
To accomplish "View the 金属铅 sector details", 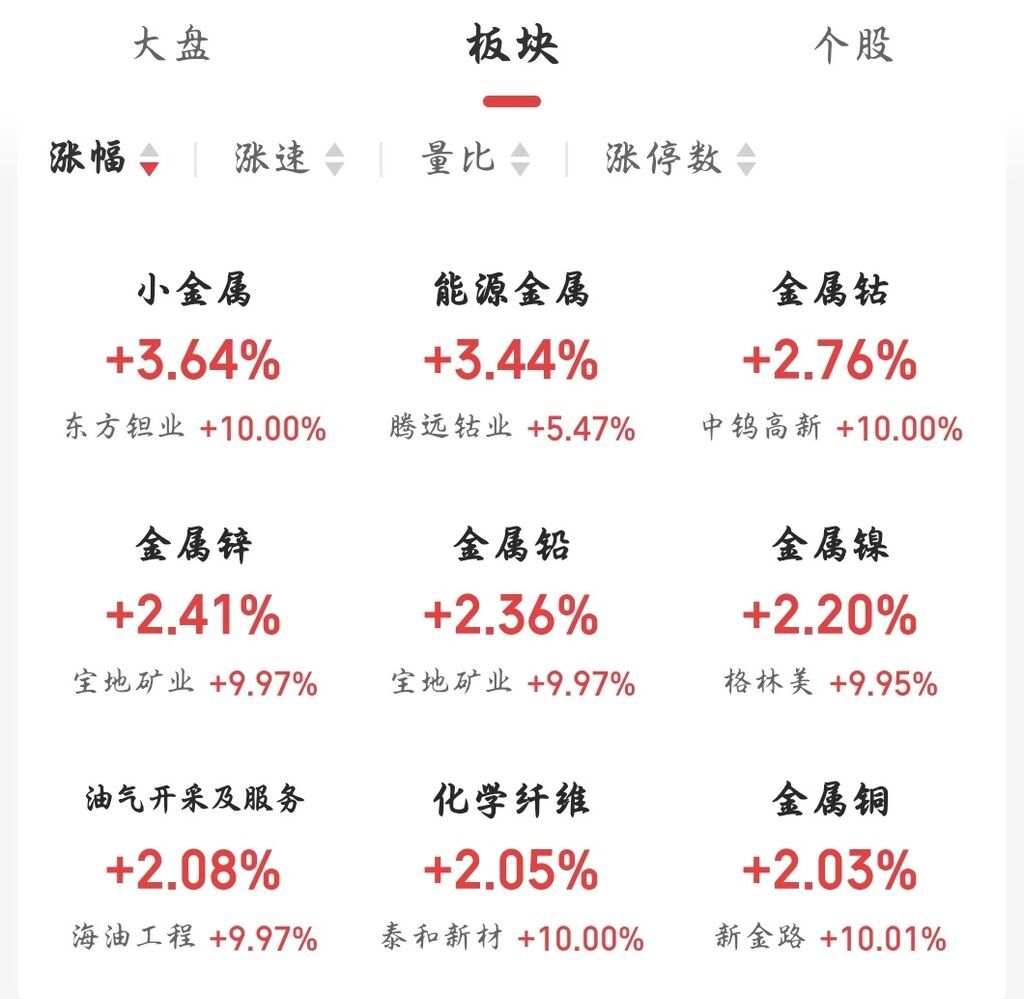I will coord(511,614).
